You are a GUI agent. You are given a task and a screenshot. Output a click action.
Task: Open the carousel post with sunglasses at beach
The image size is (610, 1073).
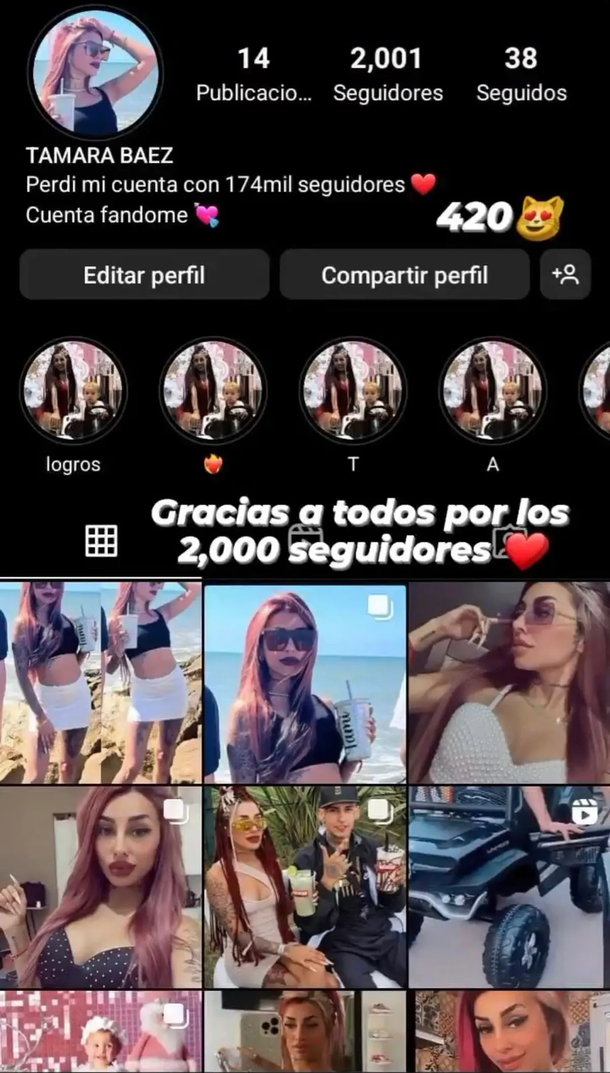pyautogui.click(x=304, y=682)
